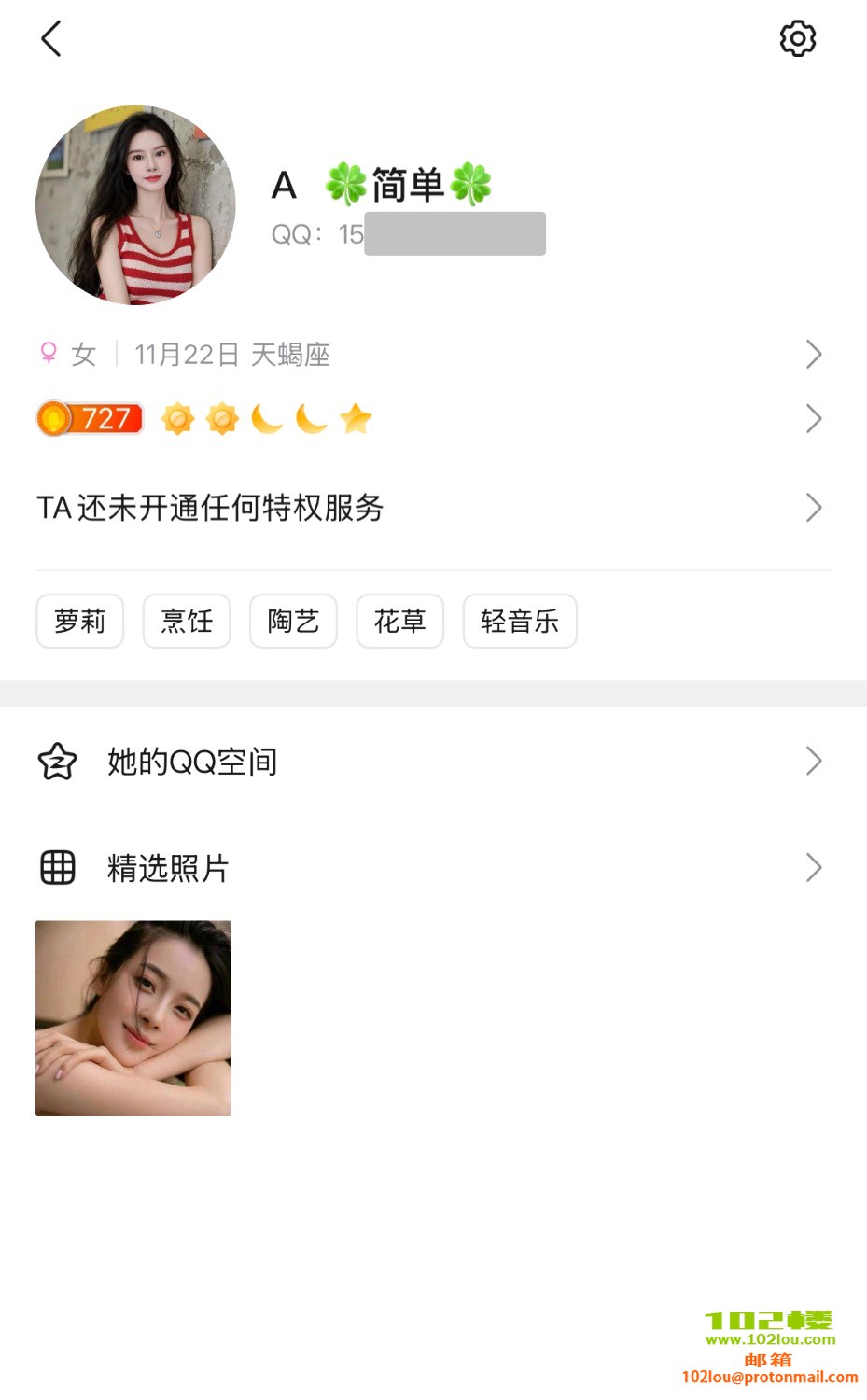Open the TA还未开通任何特权服务 row
Screen dimensions: 867x1400
point(429,508)
